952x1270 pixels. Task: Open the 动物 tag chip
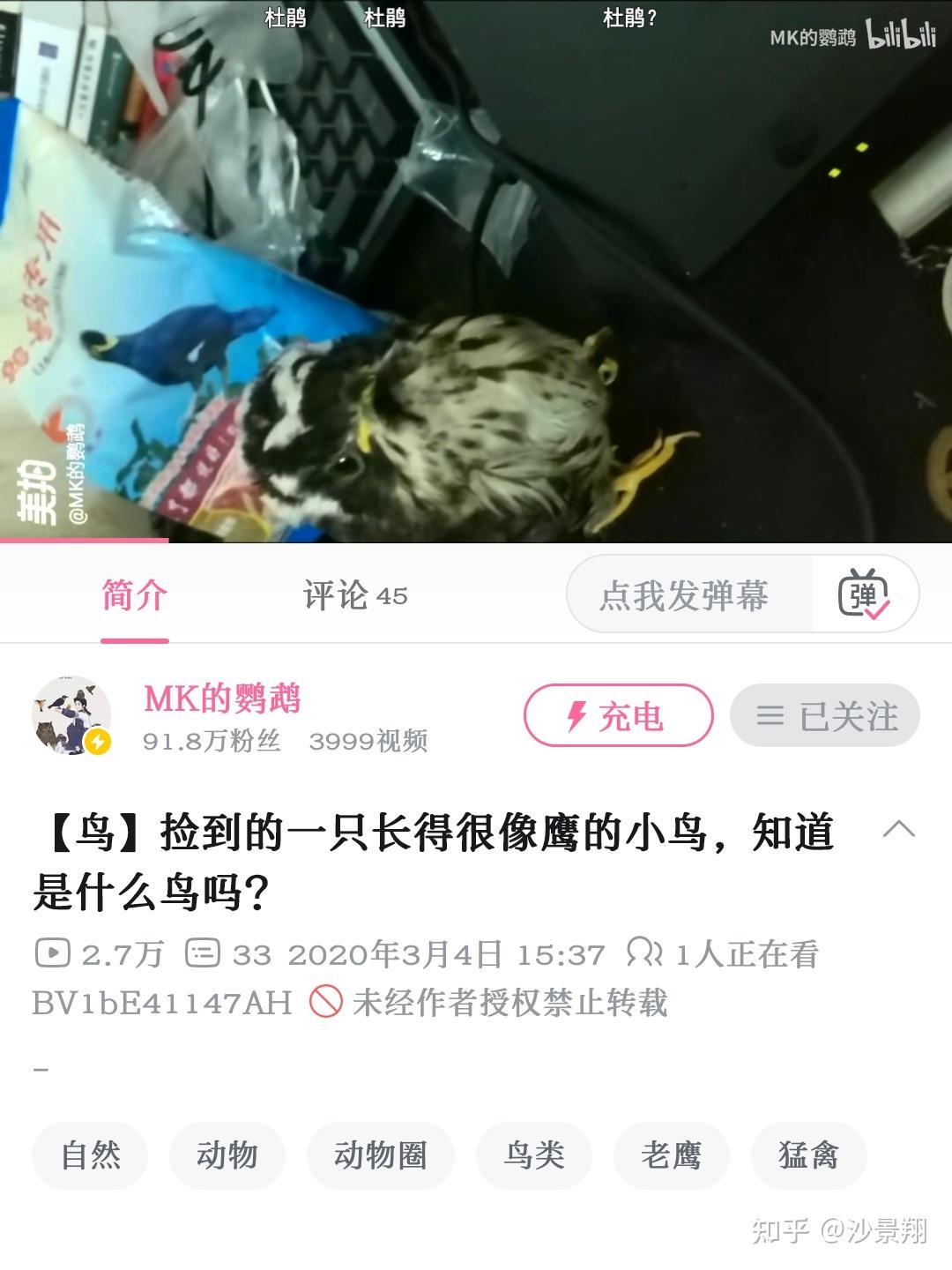(x=227, y=1154)
